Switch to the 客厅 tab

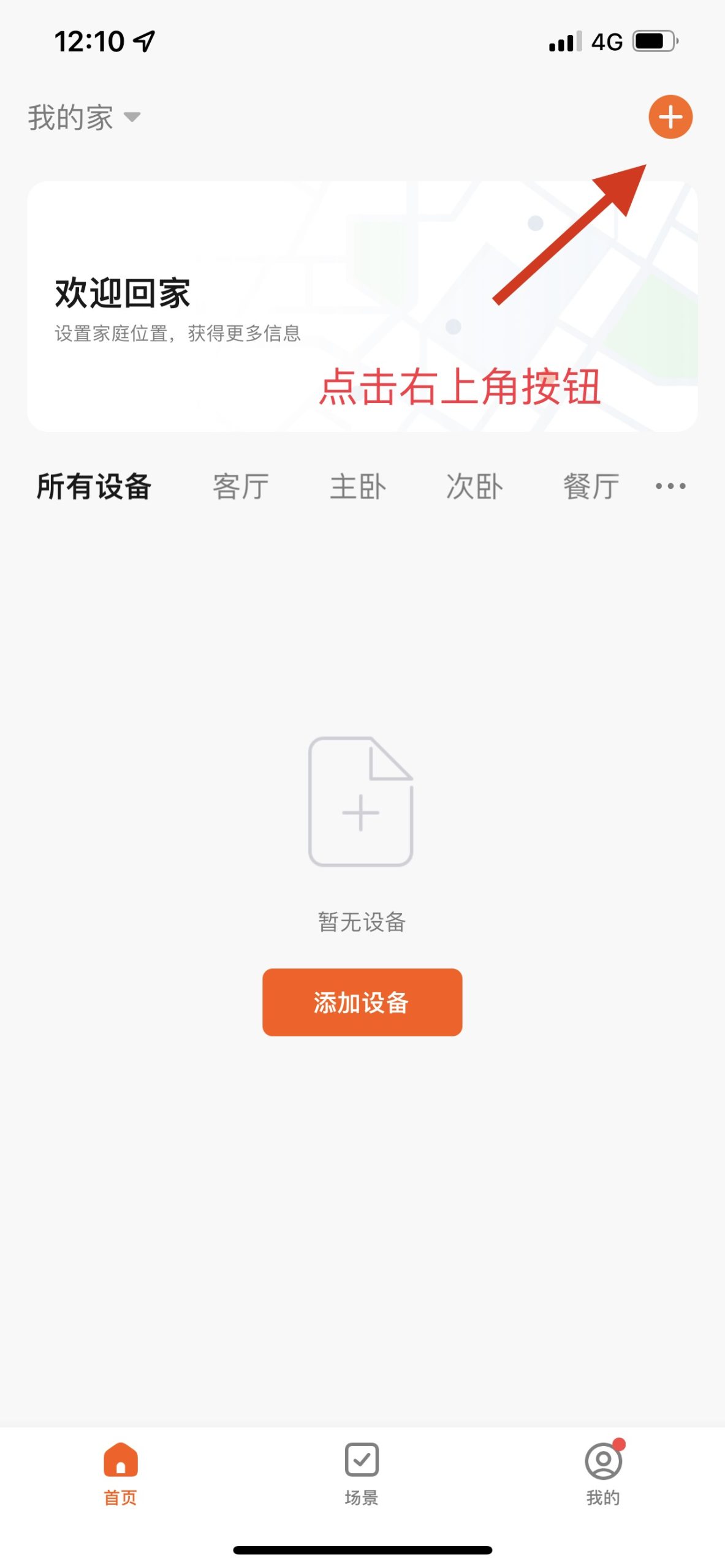[x=241, y=487]
